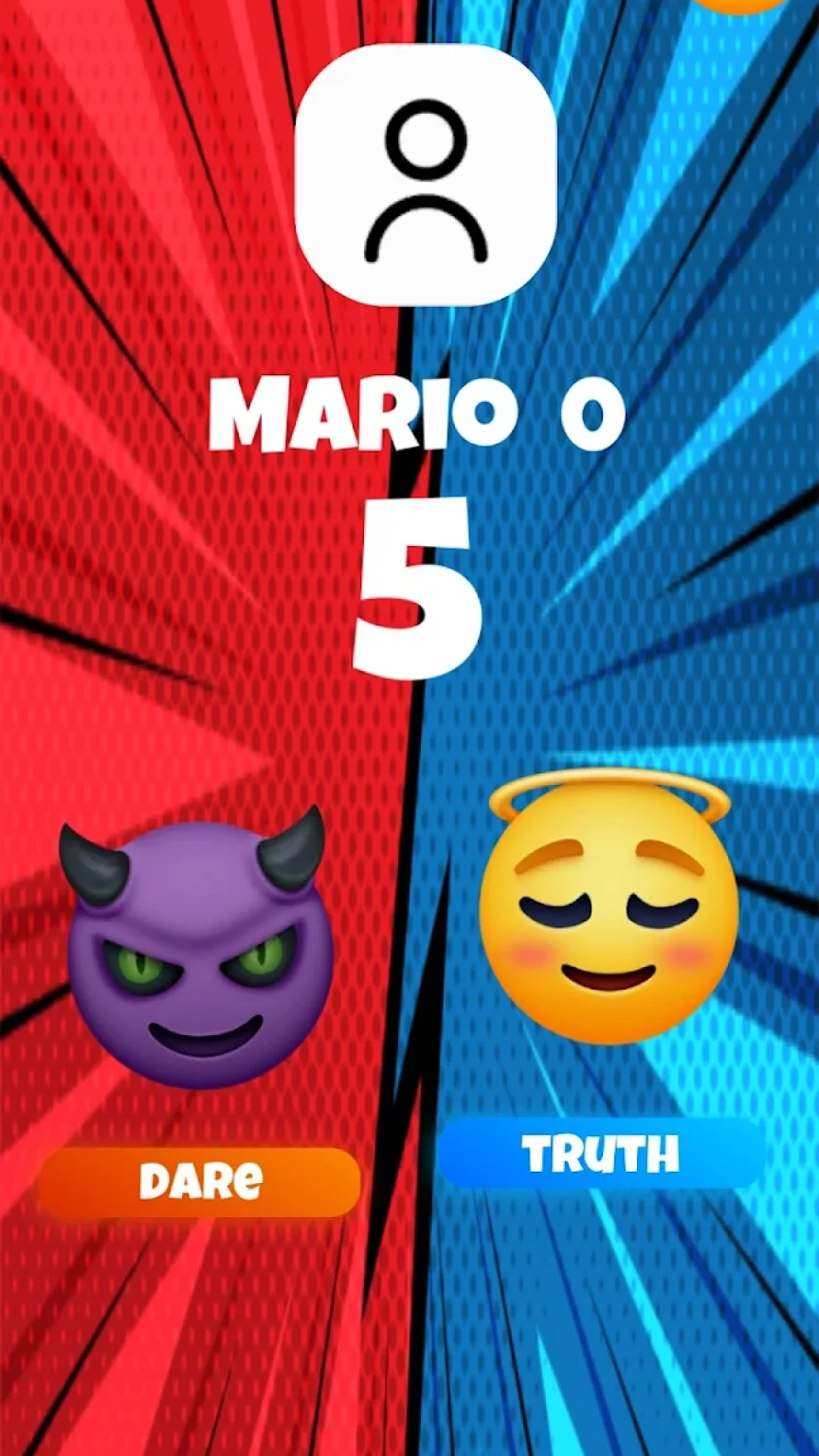The width and height of the screenshot is (819, 1456).
Task: Choose the Dare button
Action: 199,1181
